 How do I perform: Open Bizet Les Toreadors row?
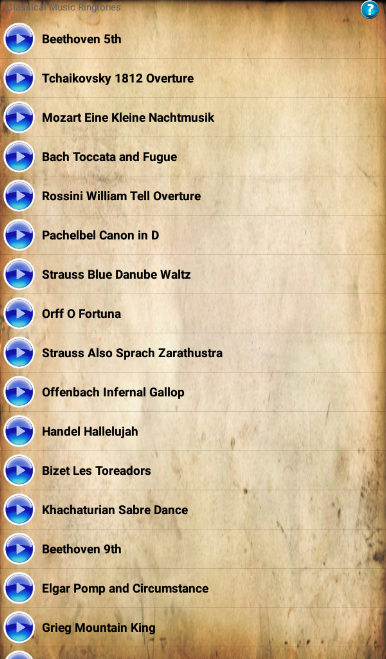[x=193, y=470]
